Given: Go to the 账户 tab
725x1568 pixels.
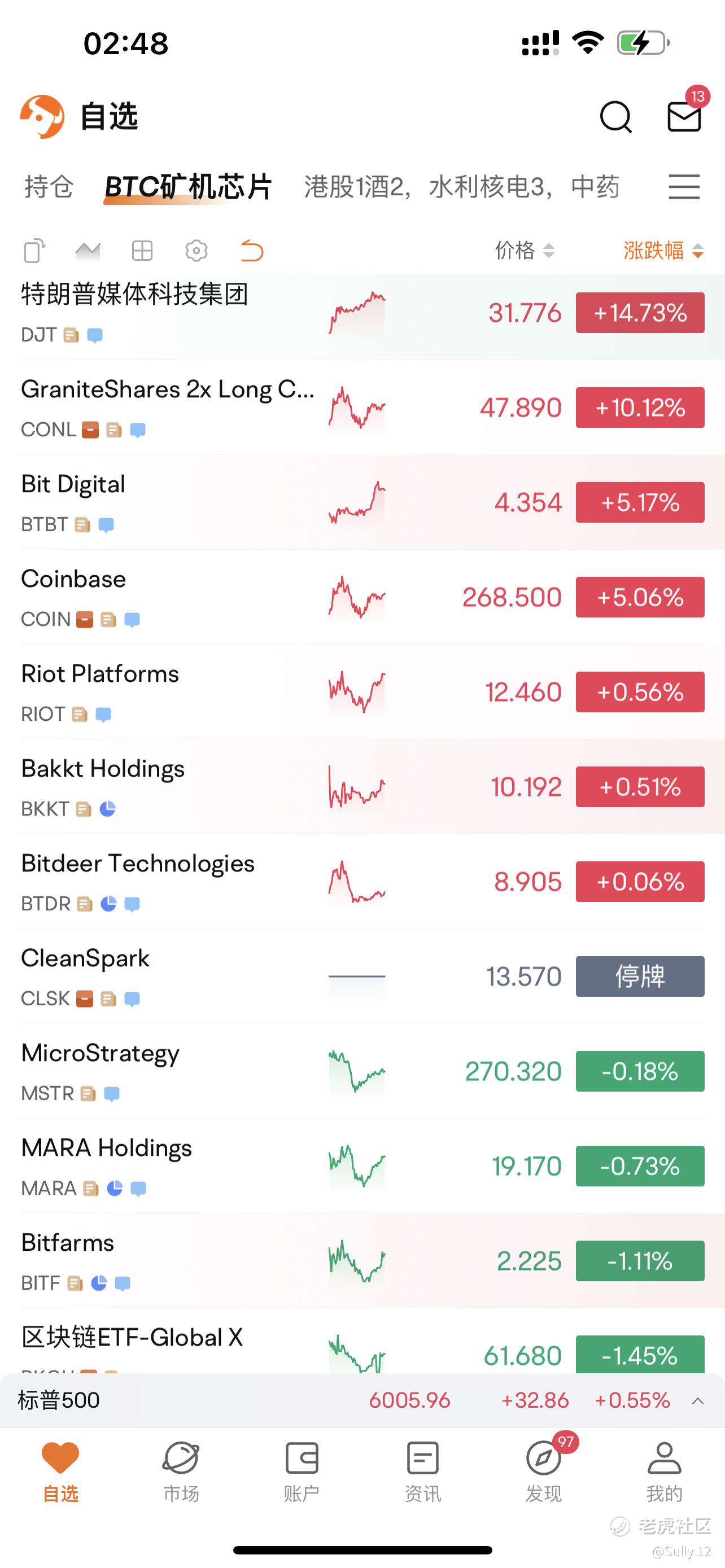Looking at the screenshot, I should click(302, 1472).
